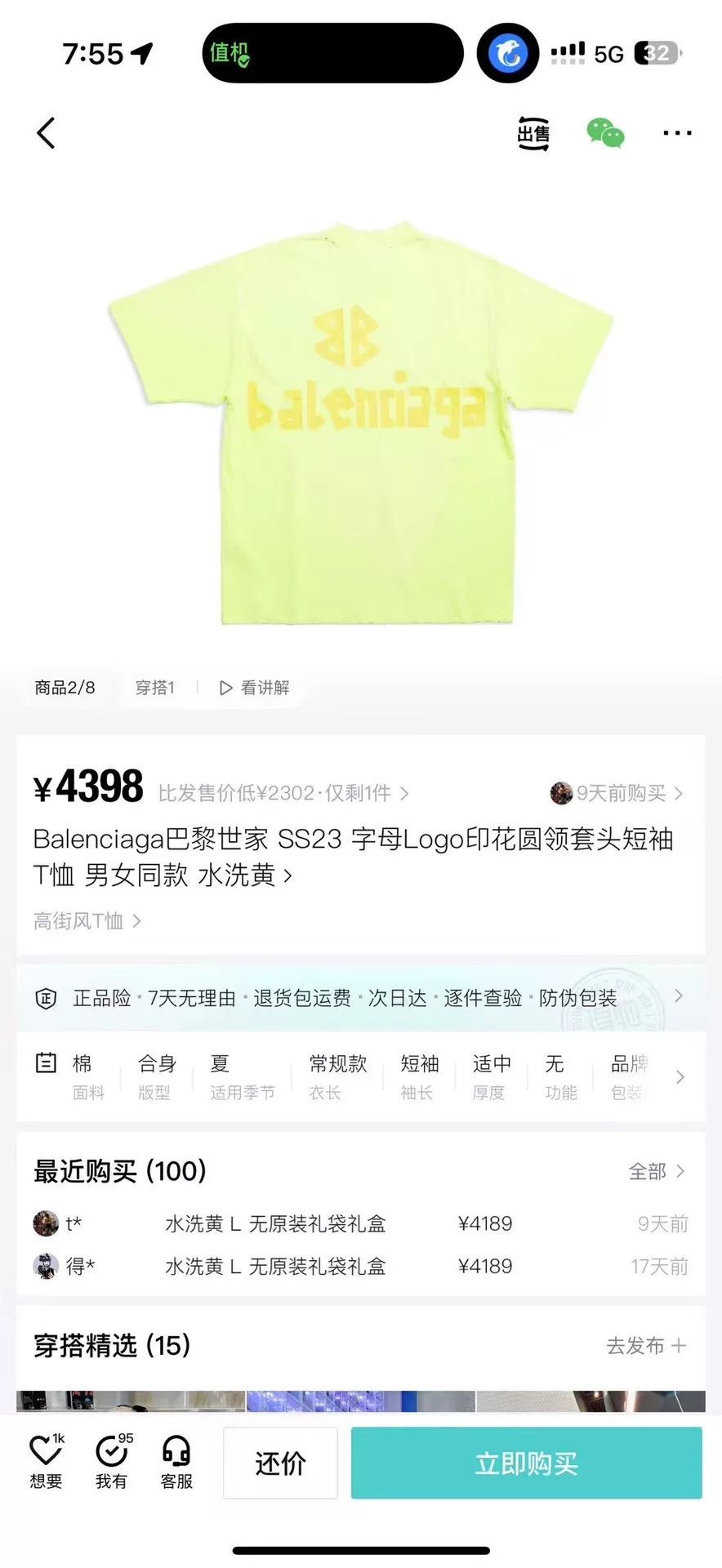Open the Balenciaga product title details
722x1568 pixels.
click(x=353, y=857)
